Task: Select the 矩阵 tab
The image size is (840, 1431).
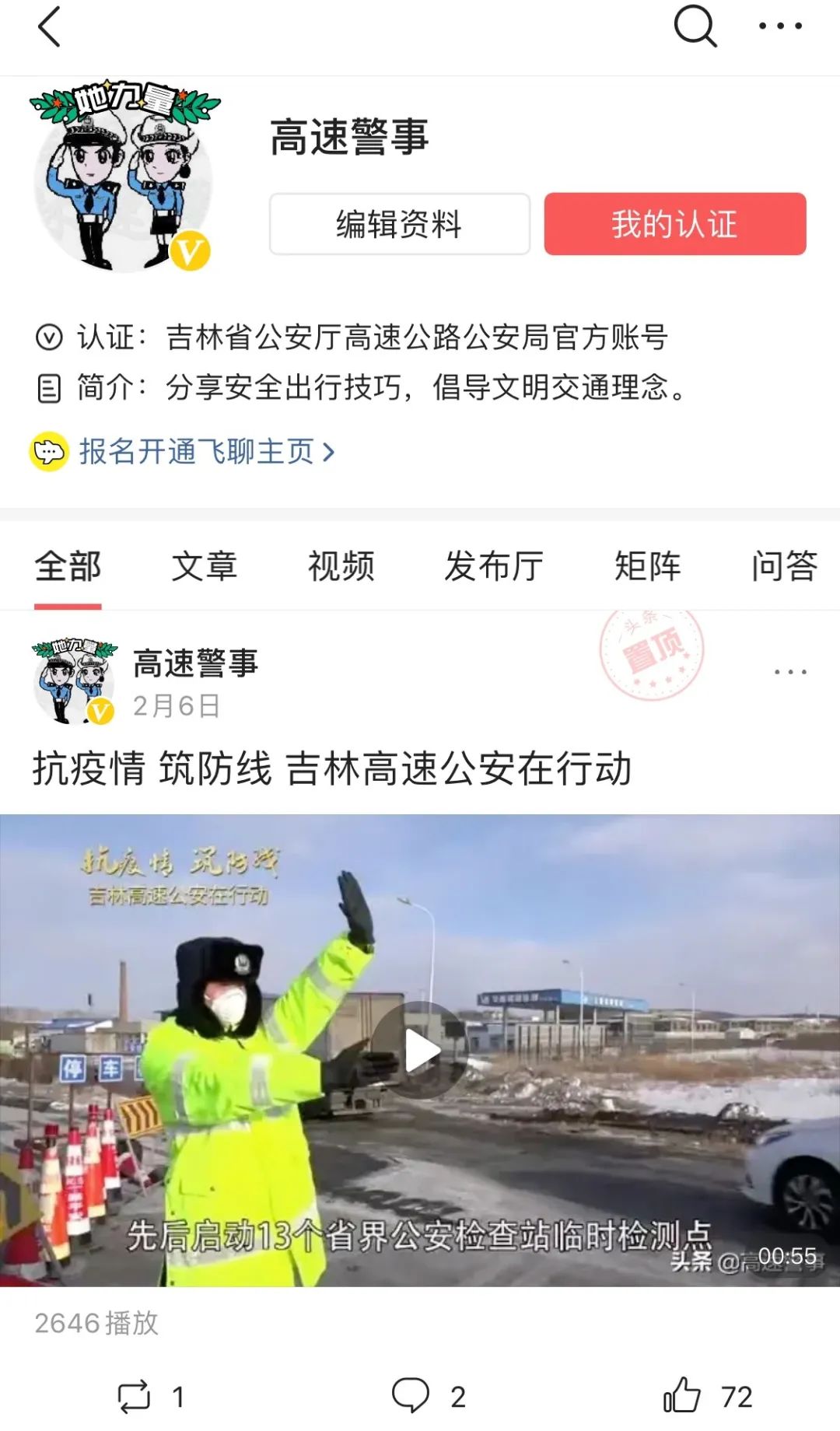Action: (x=646, y=566)
